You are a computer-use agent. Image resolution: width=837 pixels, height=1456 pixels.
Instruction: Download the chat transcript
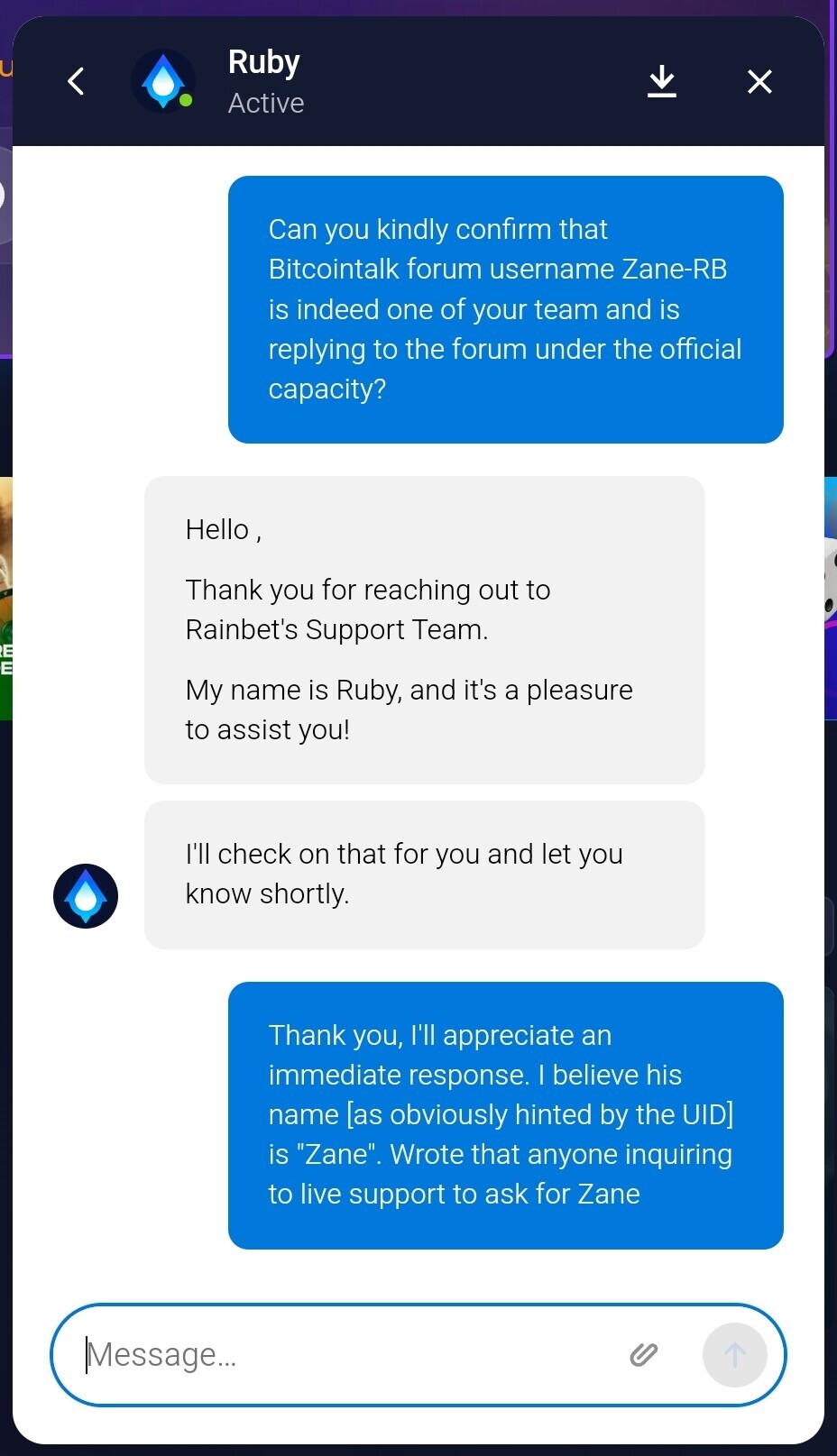pos(662,81)
